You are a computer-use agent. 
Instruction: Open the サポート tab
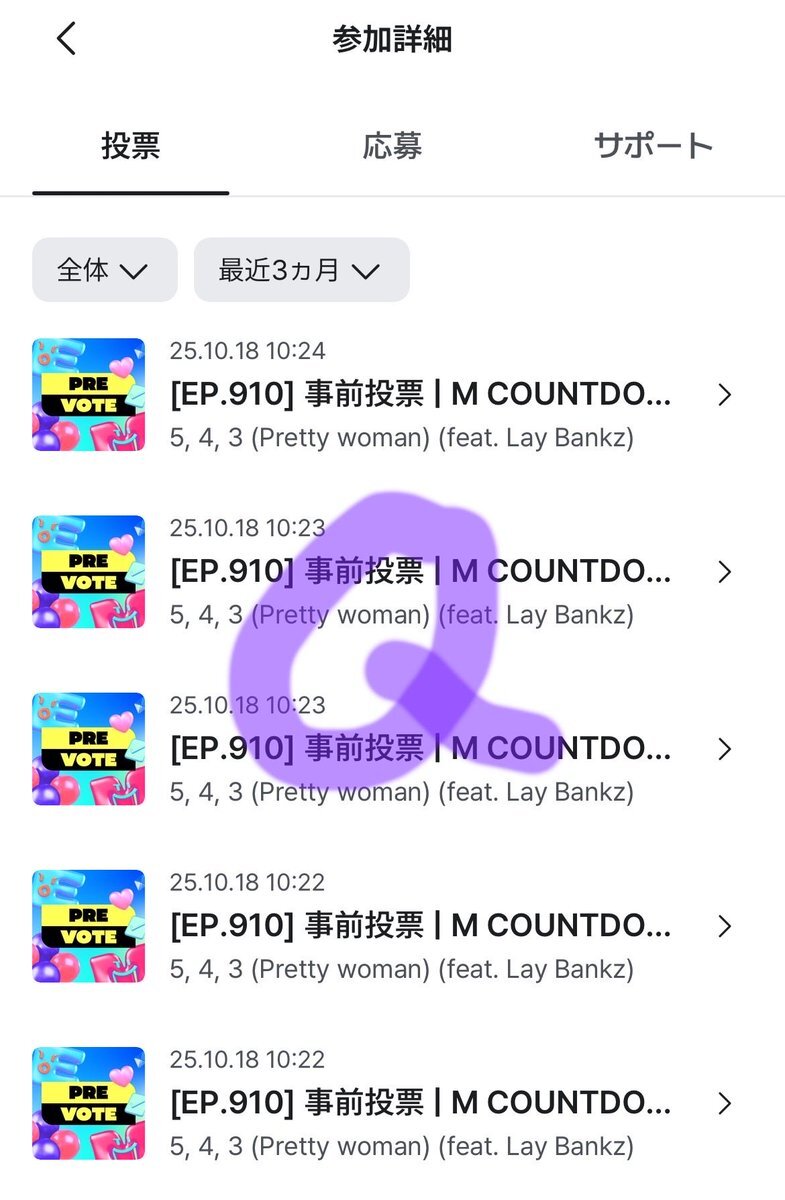(x=653, y=147)
